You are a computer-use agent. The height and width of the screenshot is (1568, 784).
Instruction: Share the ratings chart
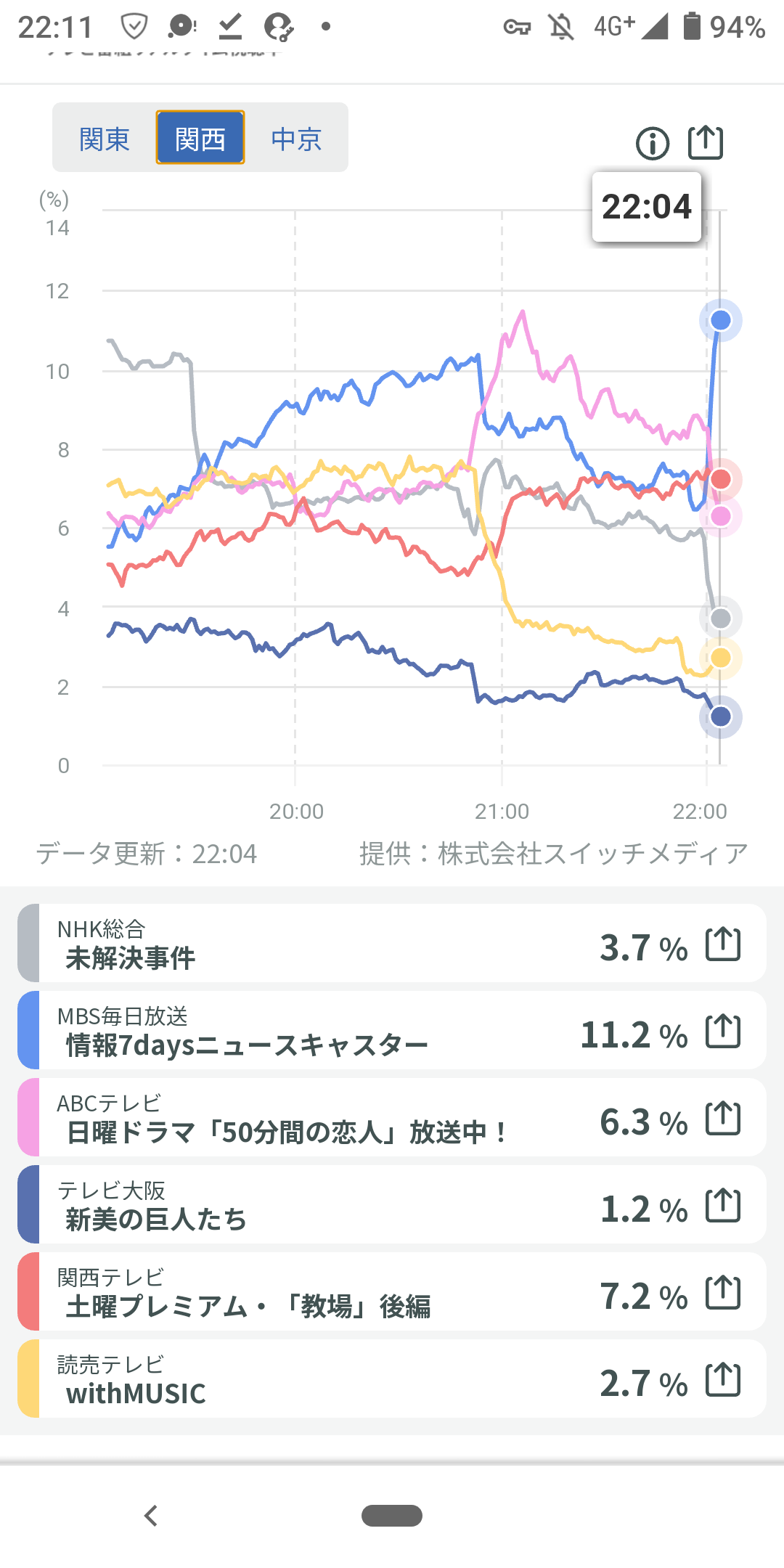(x=706, y=142)
